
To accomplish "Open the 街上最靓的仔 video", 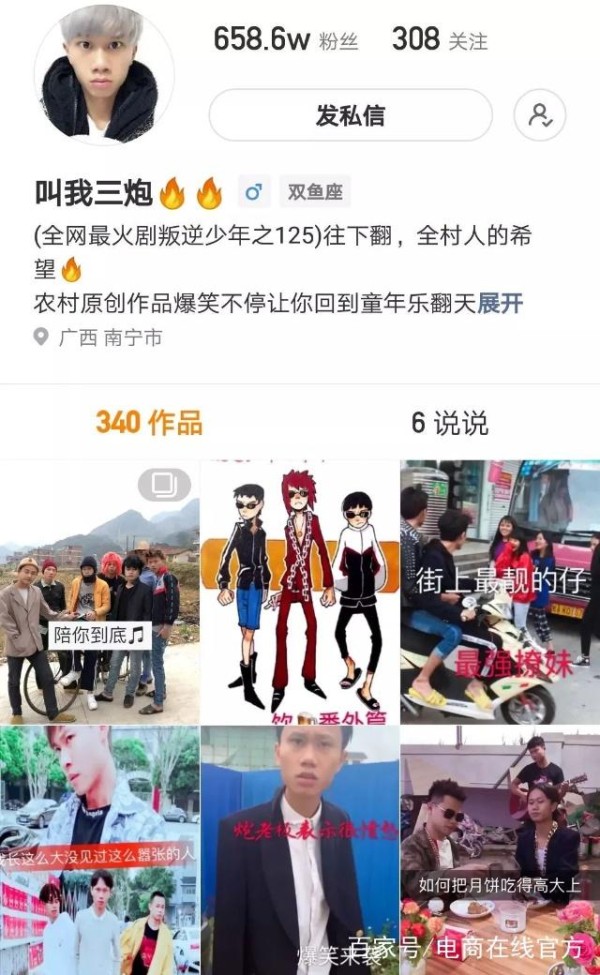I will pyautogui.click(x=500, y=592).
